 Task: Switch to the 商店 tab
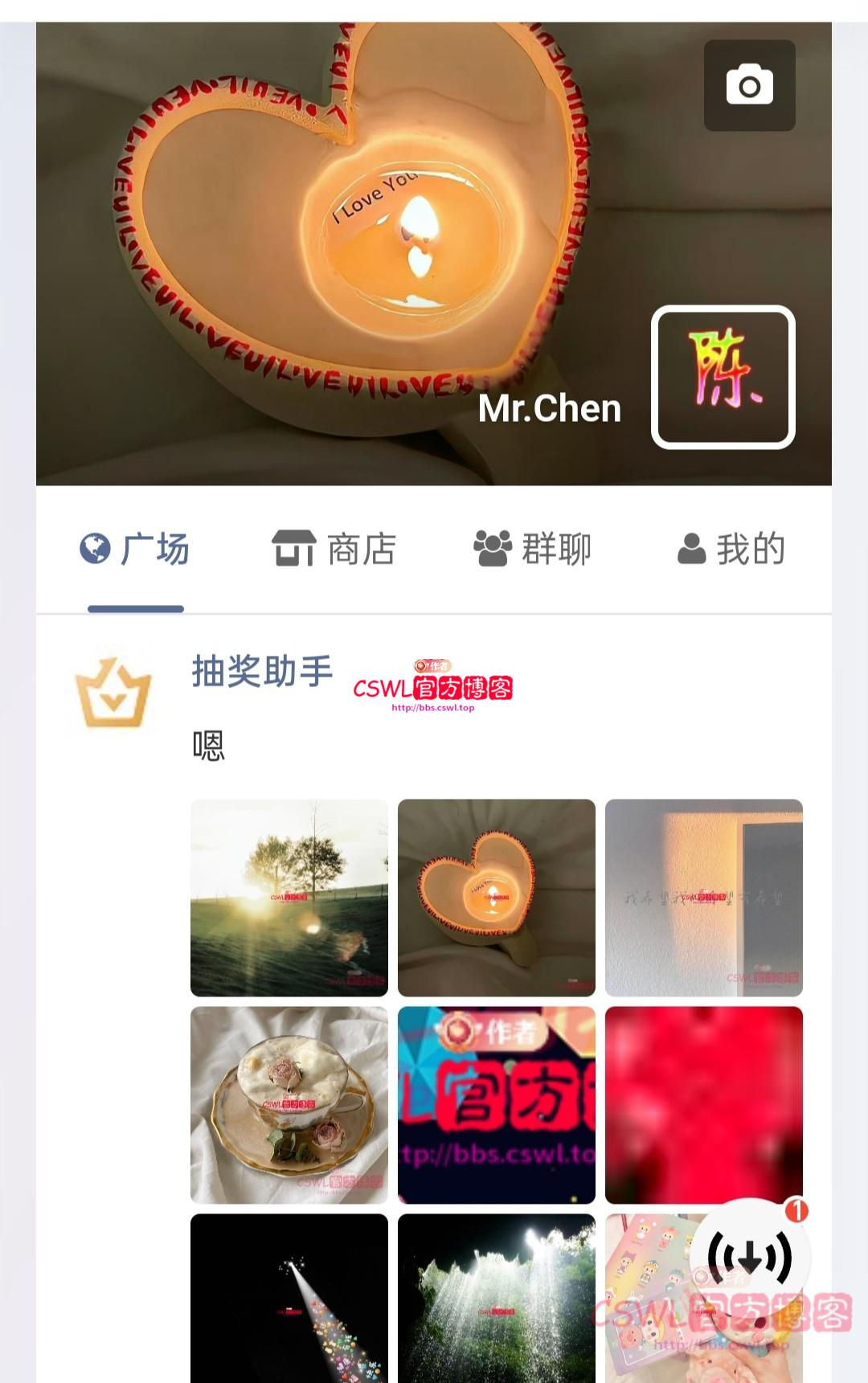pos(334,550)
